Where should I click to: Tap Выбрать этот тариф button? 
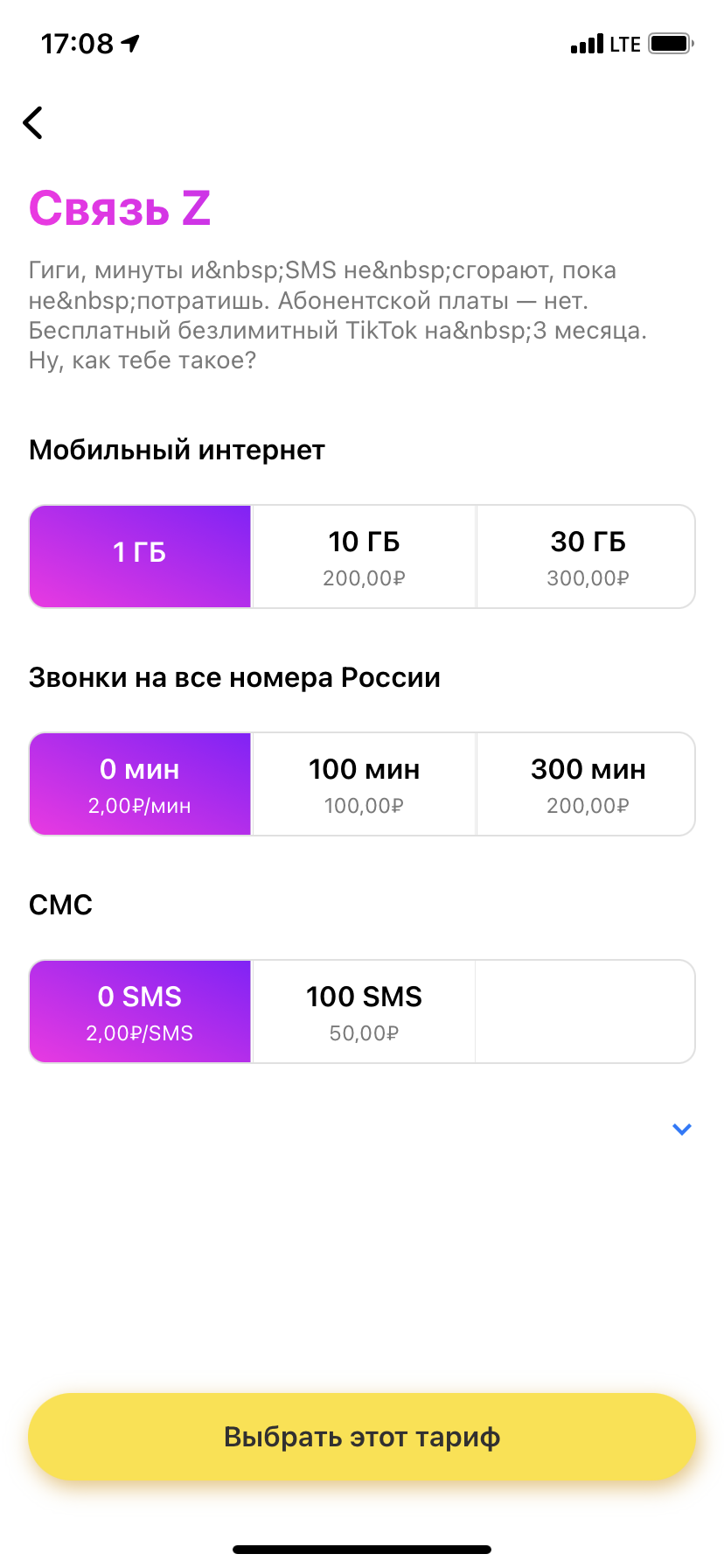(x=362, y=1437)
